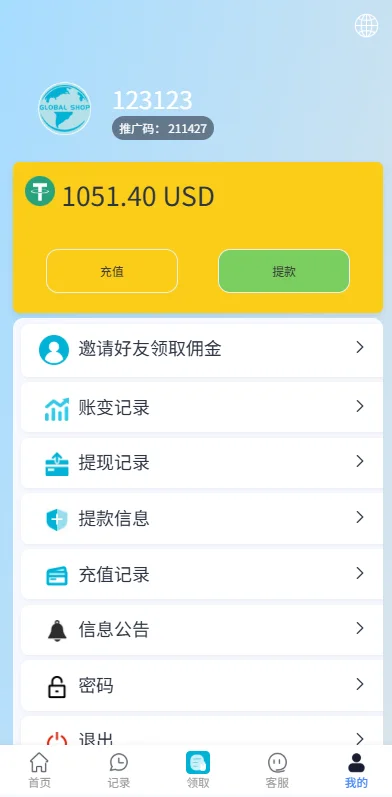Open 提款信息 withdrawal info
Viewport: 392px width, 797px height.
(202, 518)
